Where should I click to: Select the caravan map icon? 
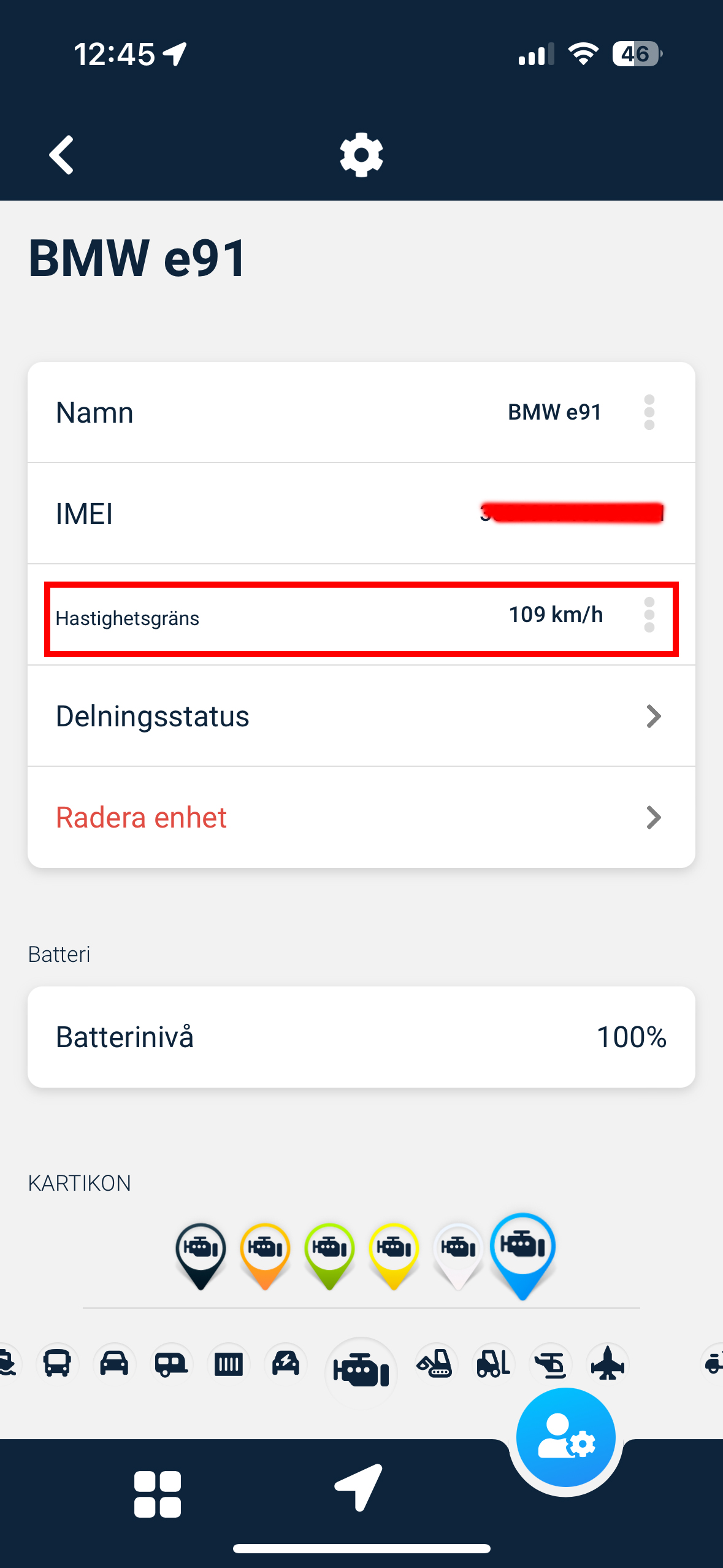pos(171,1364)
